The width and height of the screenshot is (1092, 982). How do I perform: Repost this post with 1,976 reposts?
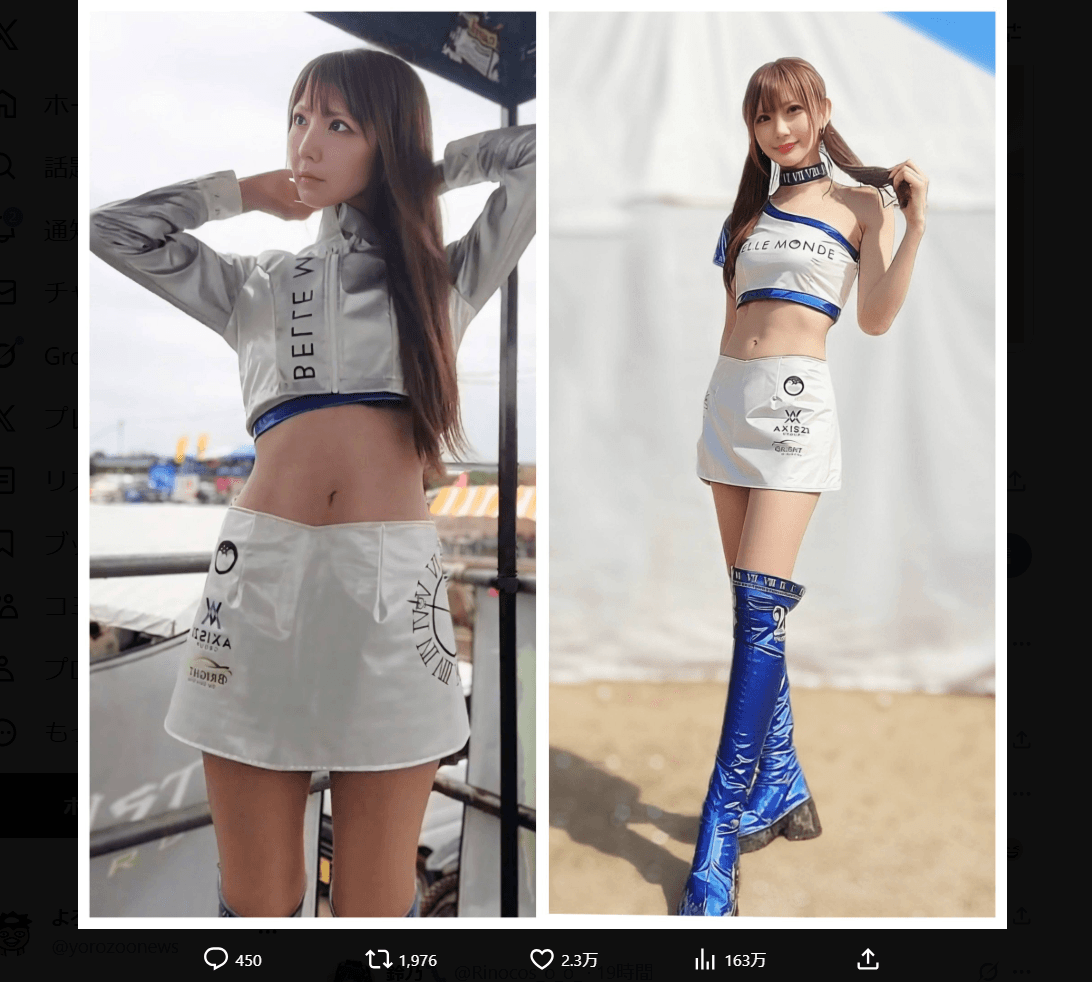(x=379, y=960)
